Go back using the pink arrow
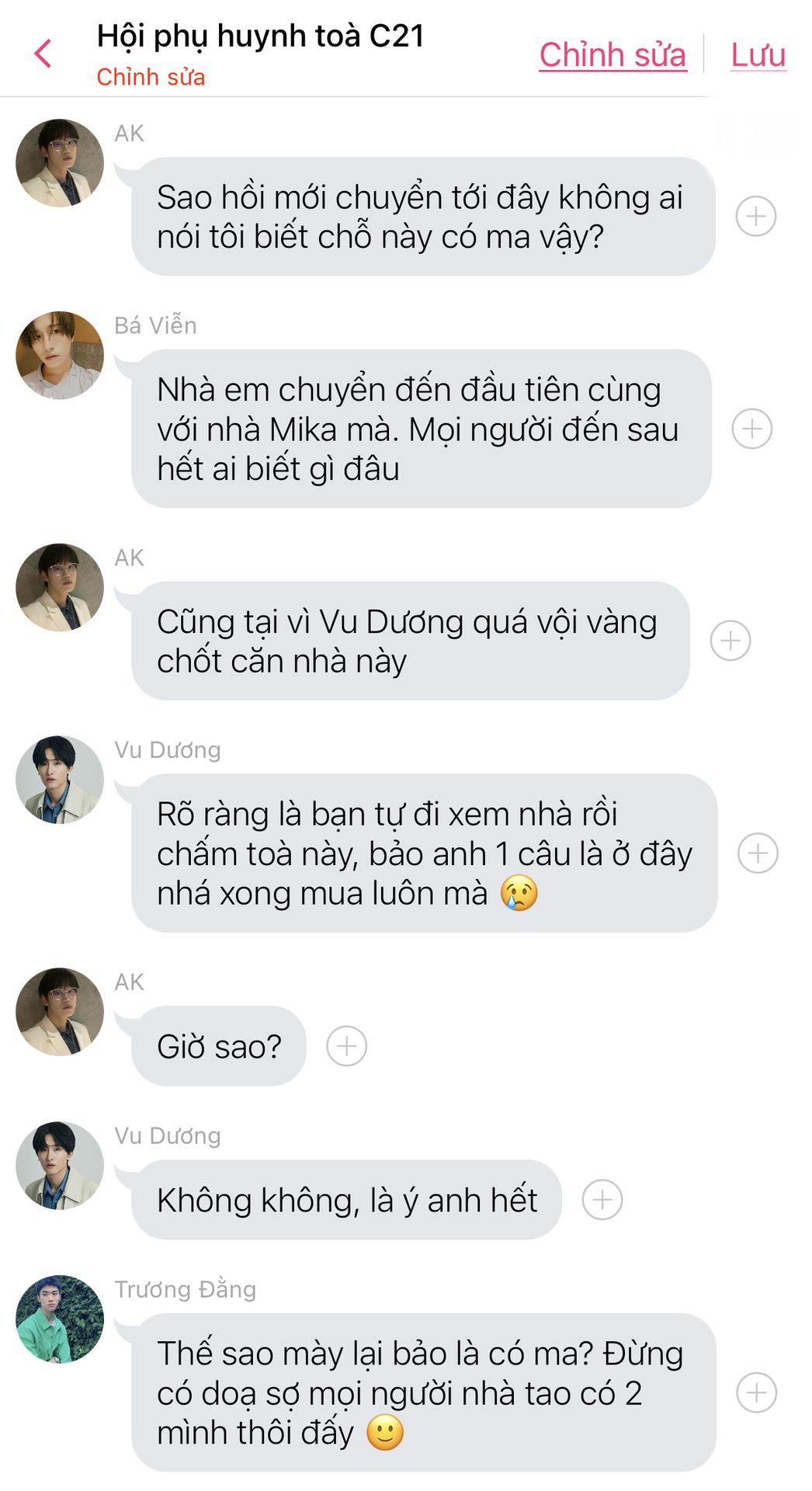812x1491 pixels. click(43, 54)
